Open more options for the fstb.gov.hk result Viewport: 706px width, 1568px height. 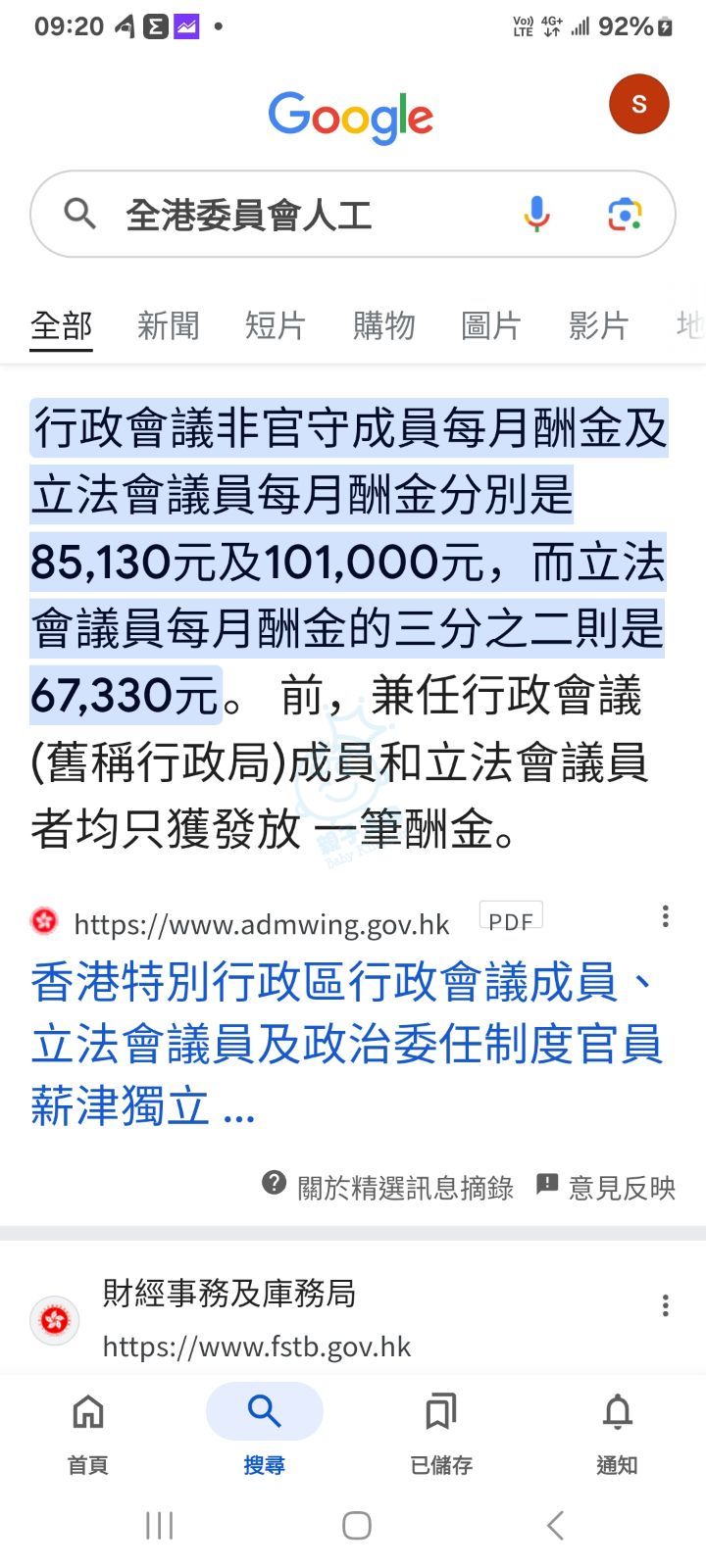pyautogui.click(x=666, y=1305)
